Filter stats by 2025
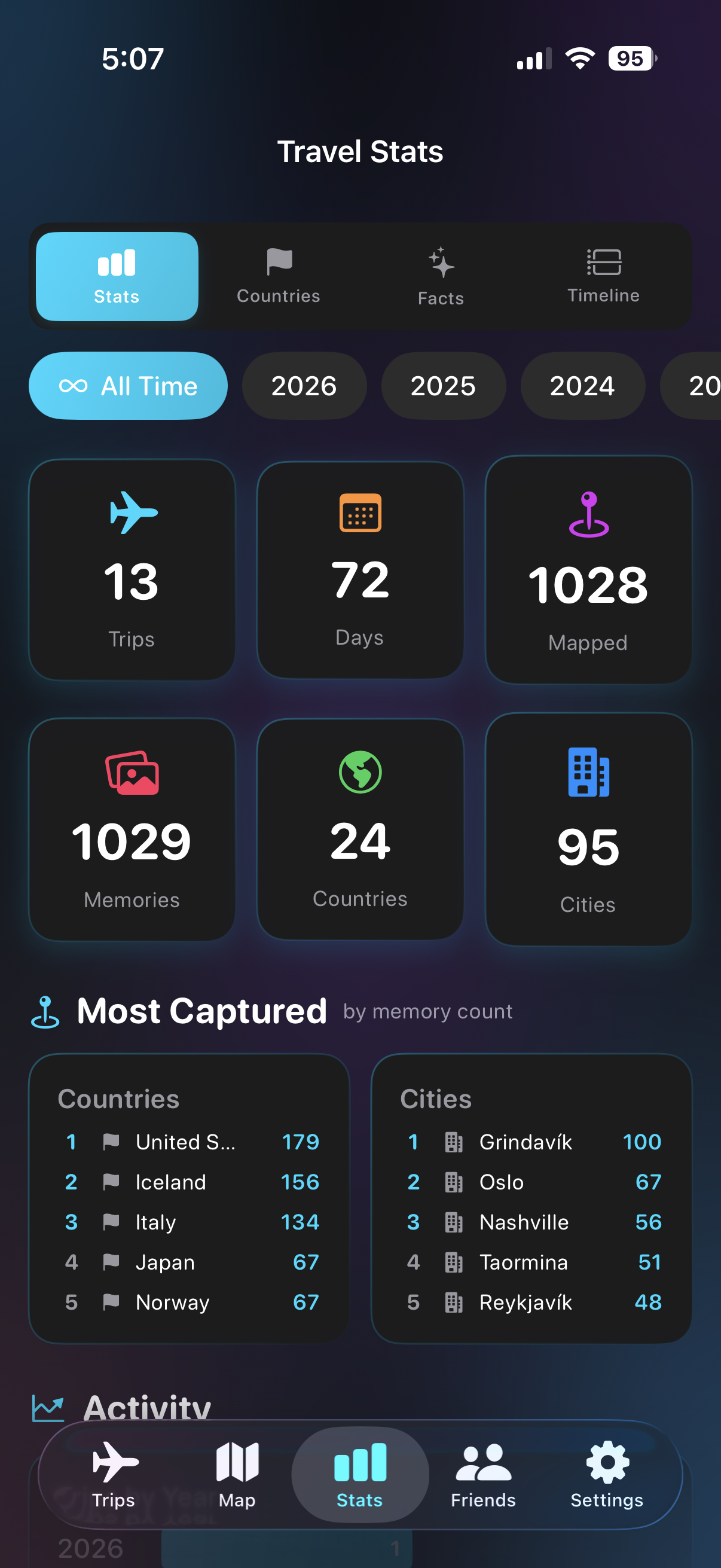Viewport: 721px width, 1568px height. [443, 386]
